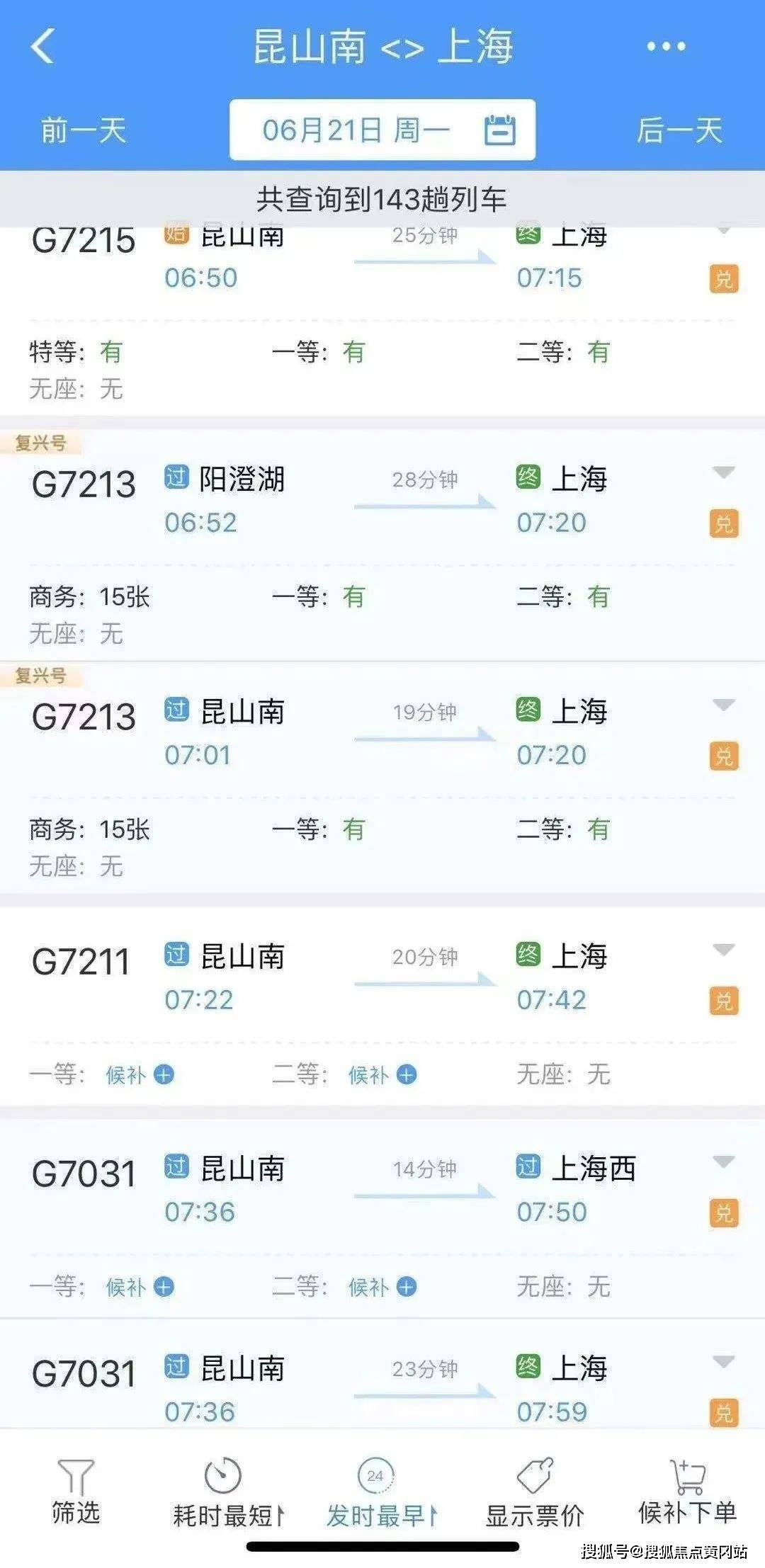This screenshot has height=1568, width=765.
Task: Open the three-dot overflow menu
Action: click(666, 47)
